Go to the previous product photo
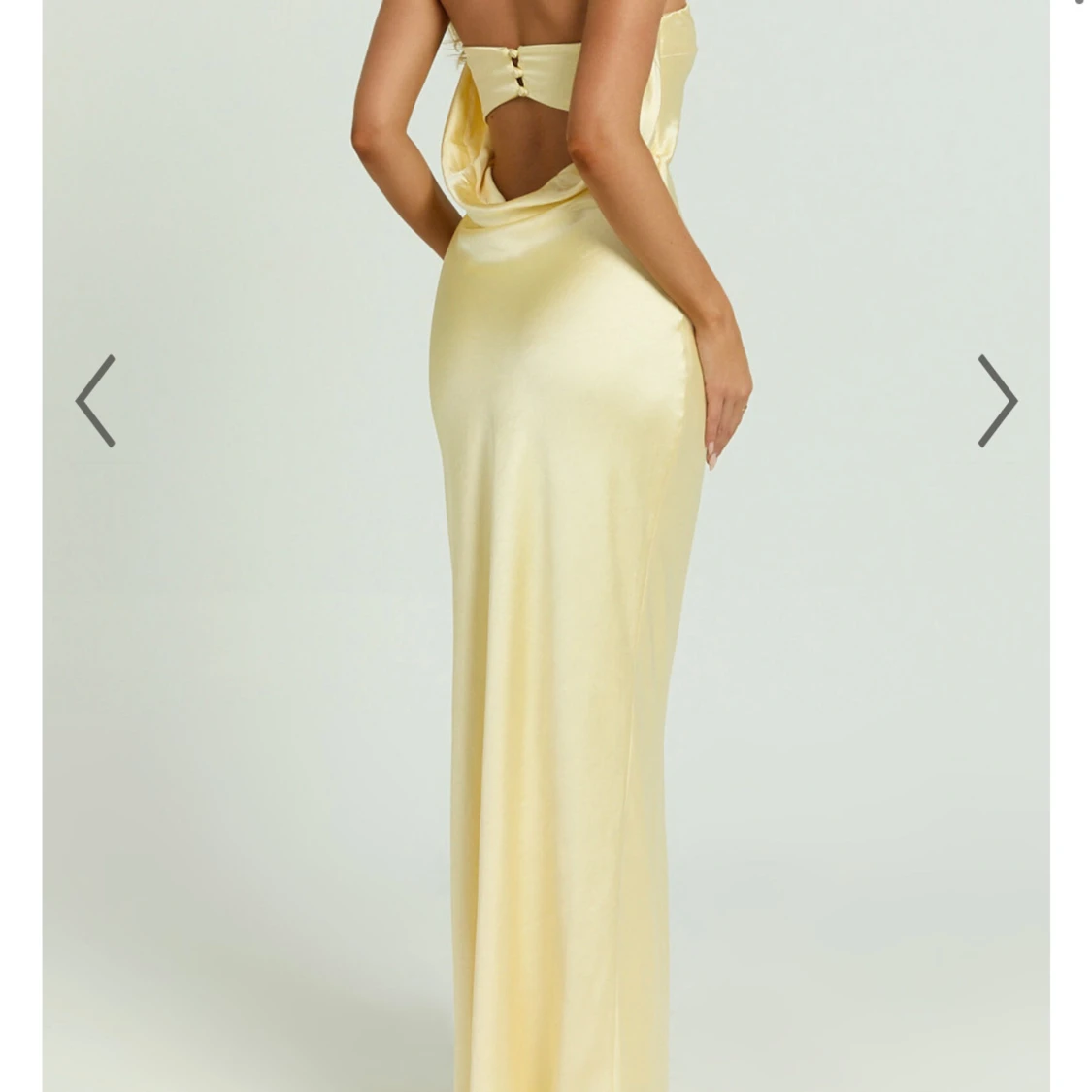 point(95,401)
